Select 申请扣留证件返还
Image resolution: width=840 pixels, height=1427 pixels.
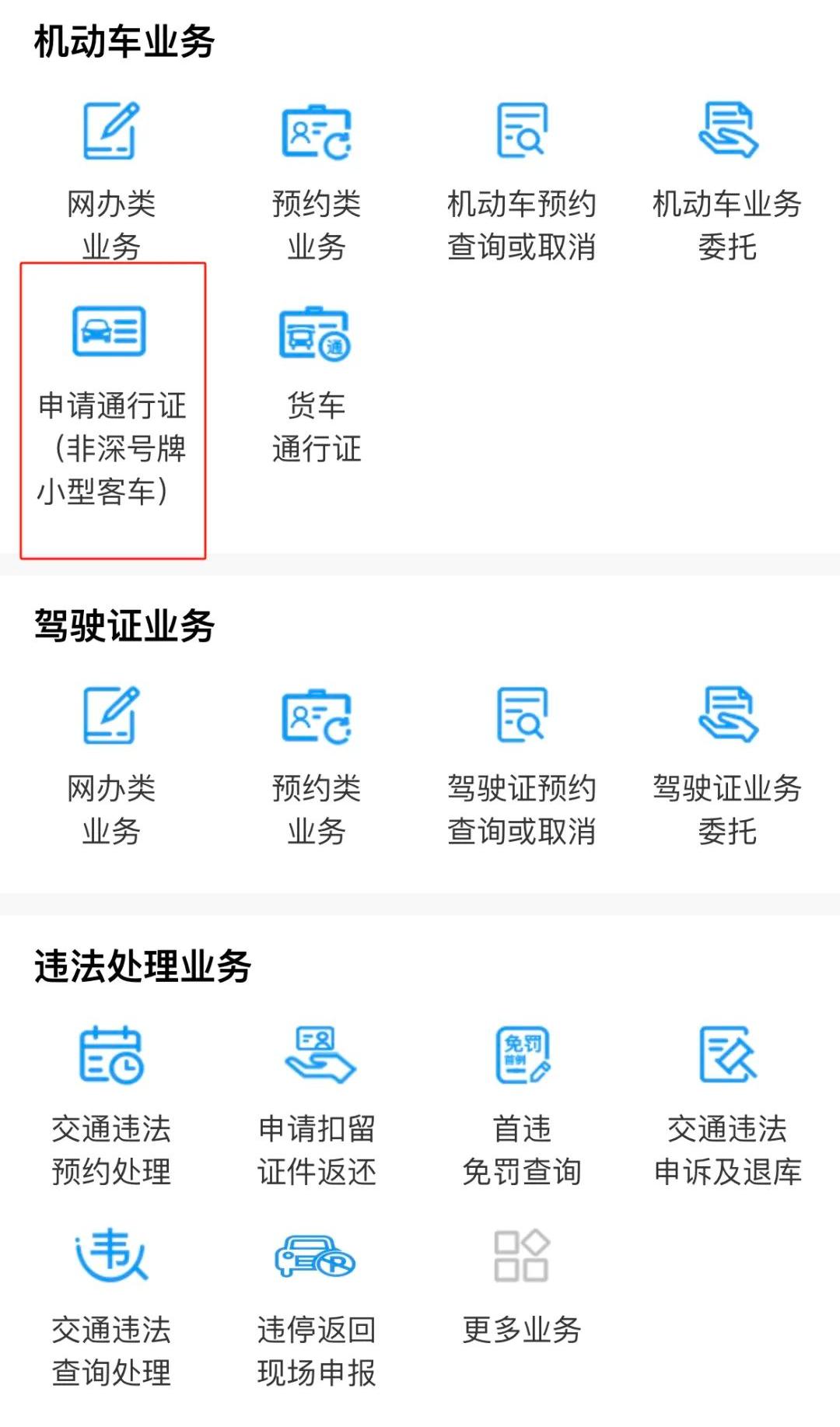coord(317,1056)
